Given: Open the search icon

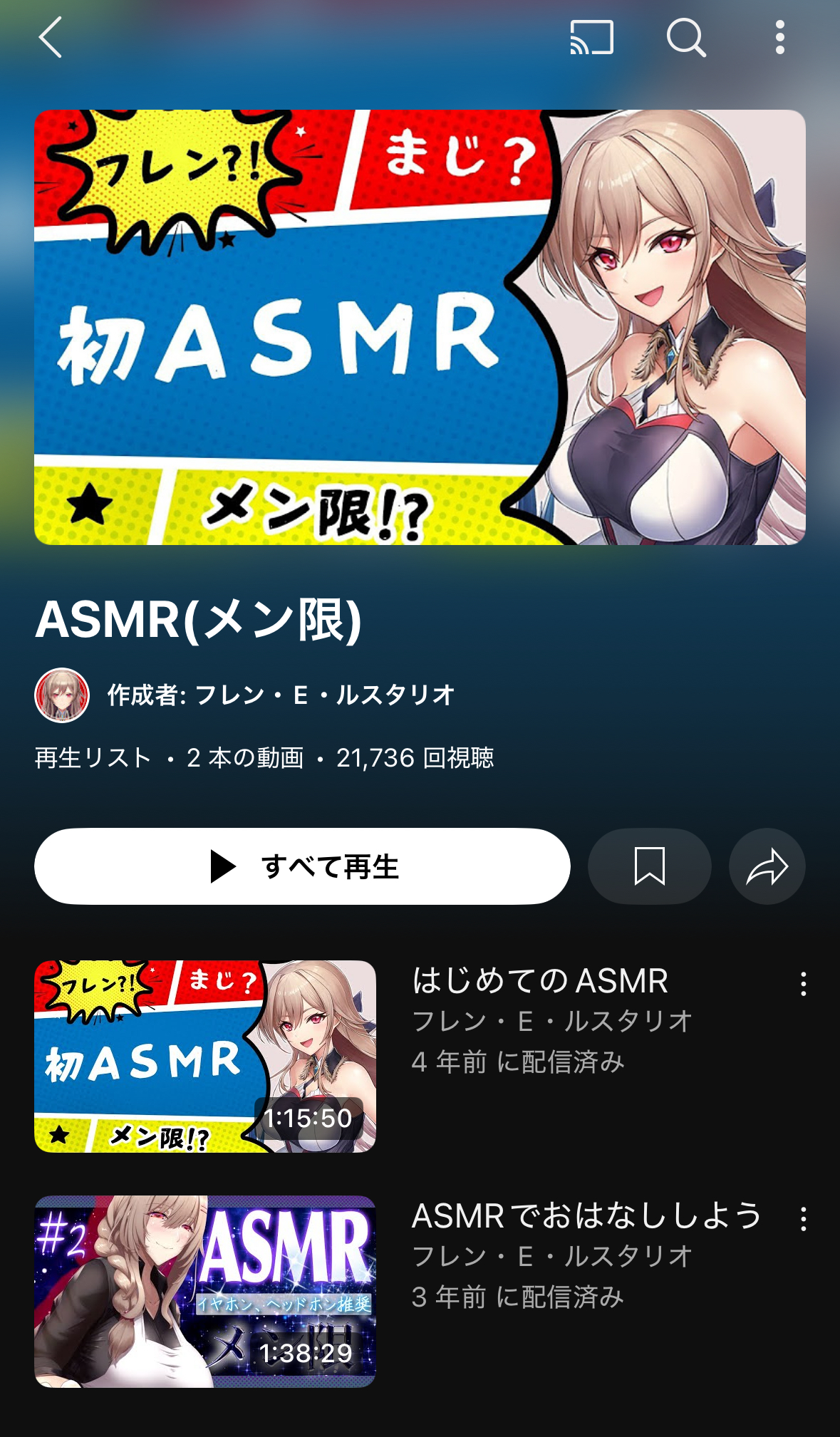Looking at the screenshot, I should [685, 37].
